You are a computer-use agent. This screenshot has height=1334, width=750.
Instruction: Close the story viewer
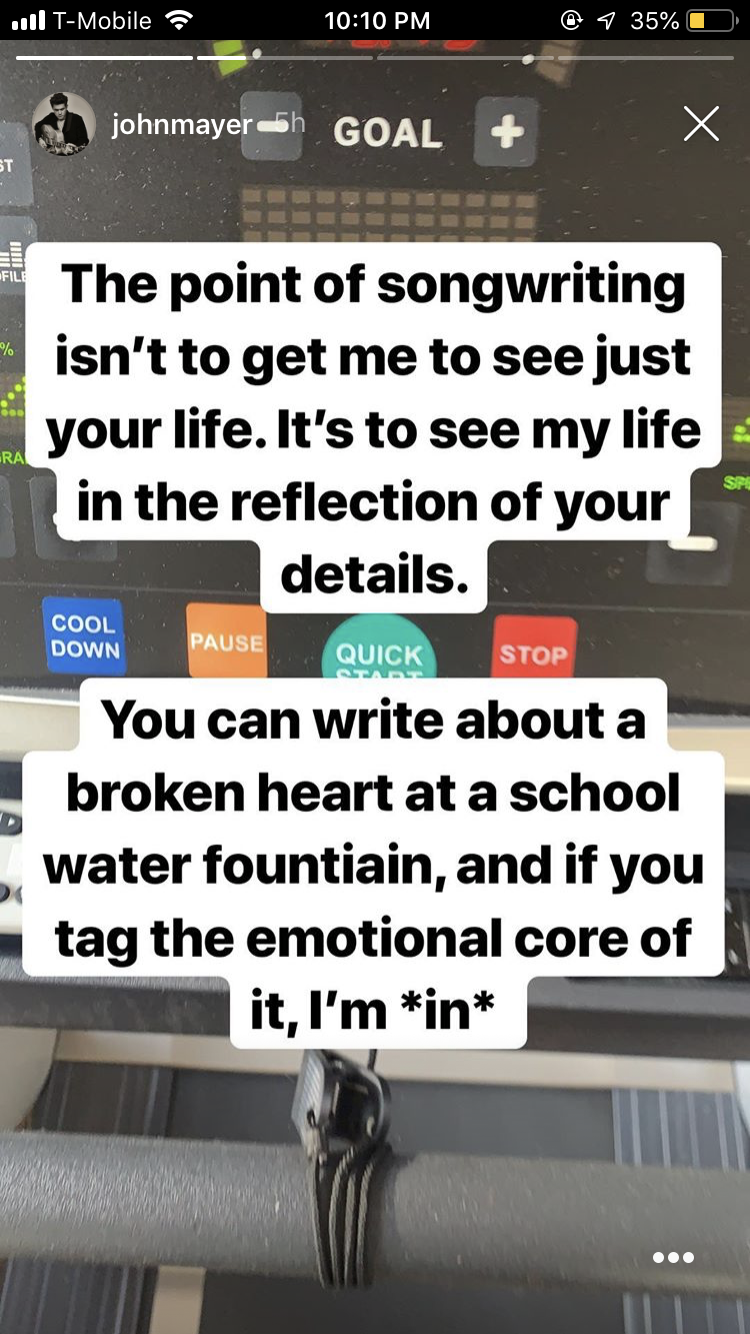click(x=701, y=124)
